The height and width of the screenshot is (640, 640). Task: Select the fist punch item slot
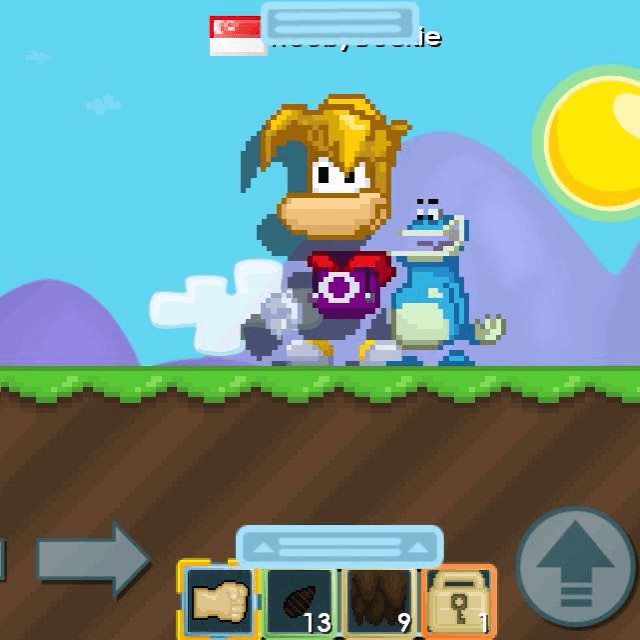point(220,602)
